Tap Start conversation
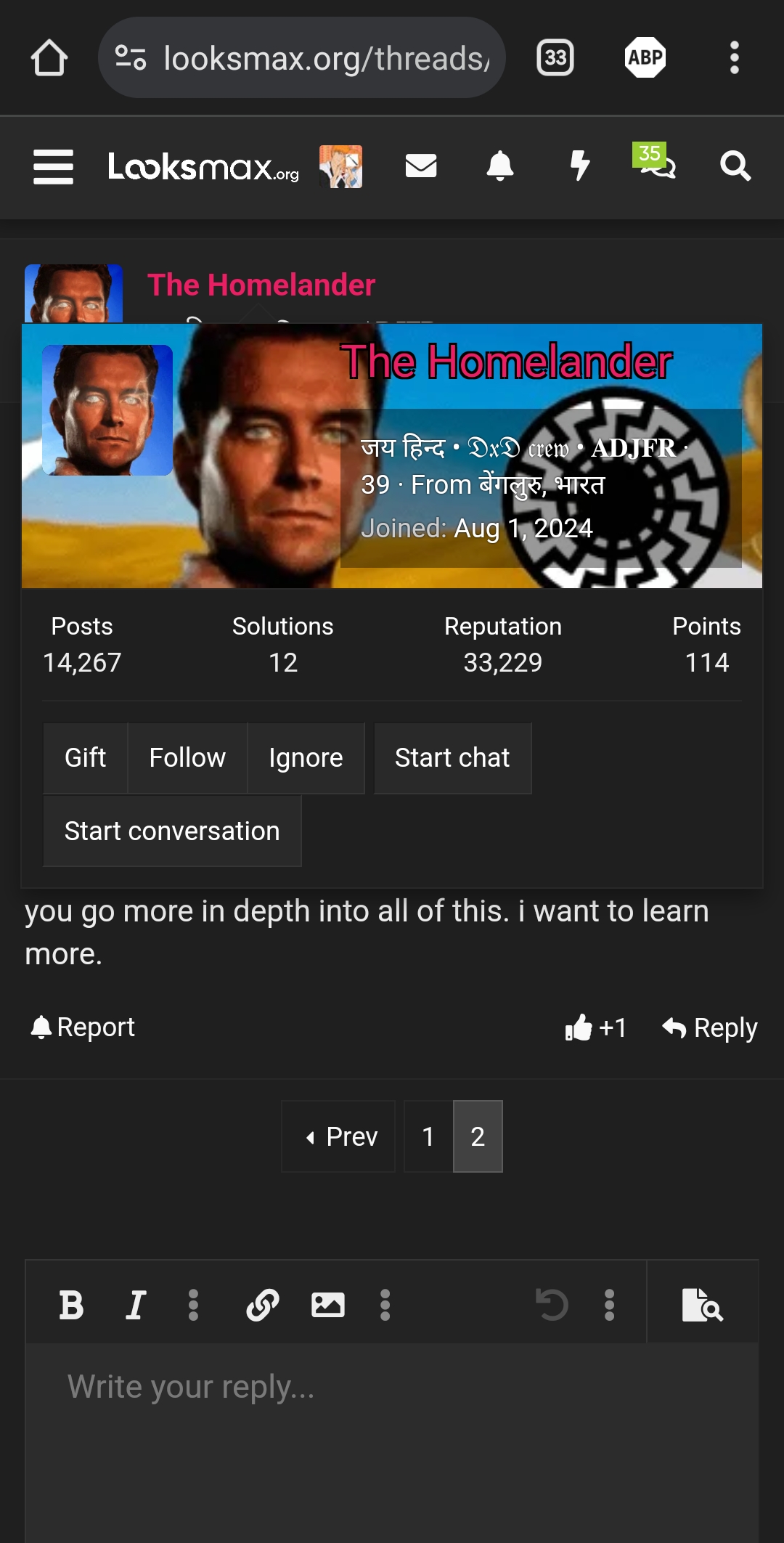 click(x=172, y=831)
